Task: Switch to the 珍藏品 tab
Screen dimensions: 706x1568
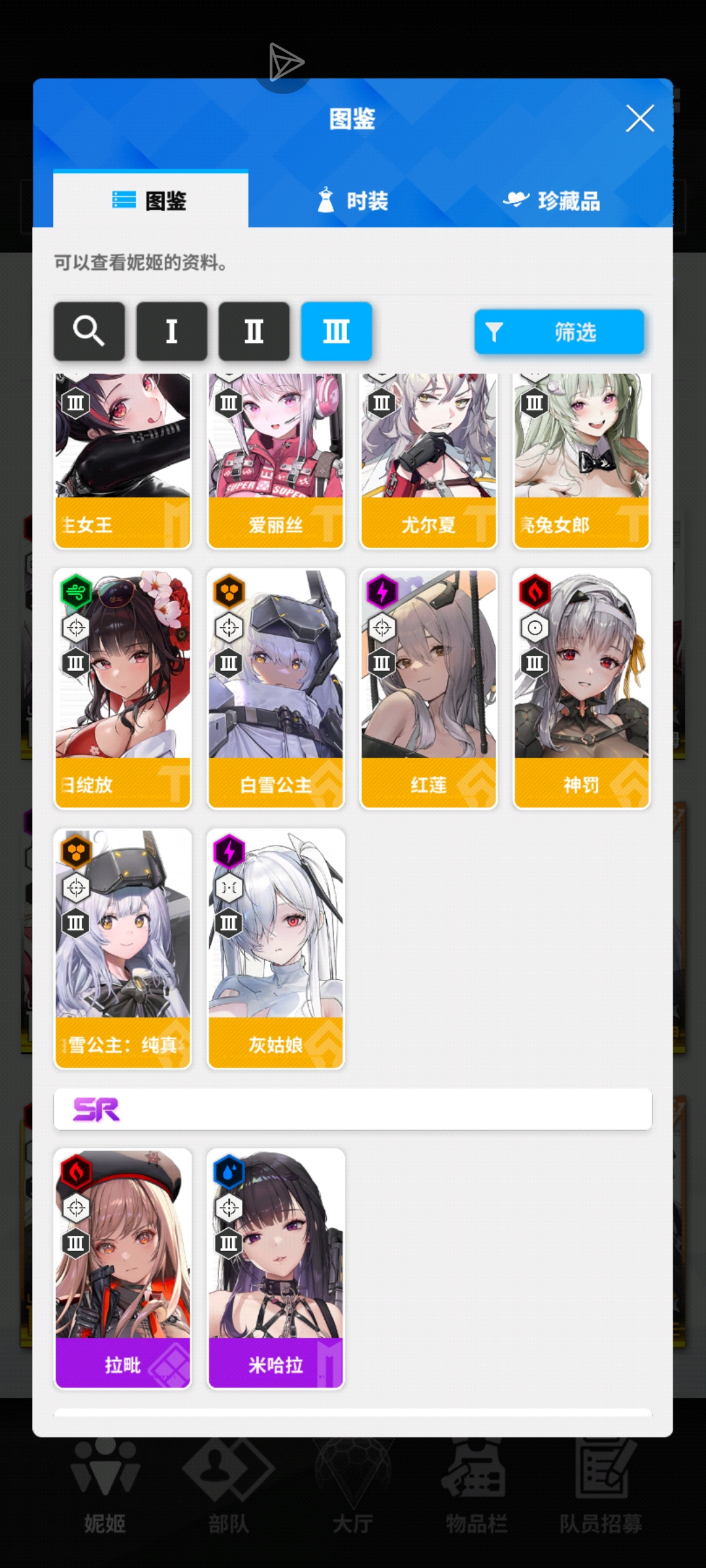Action: 552,201
